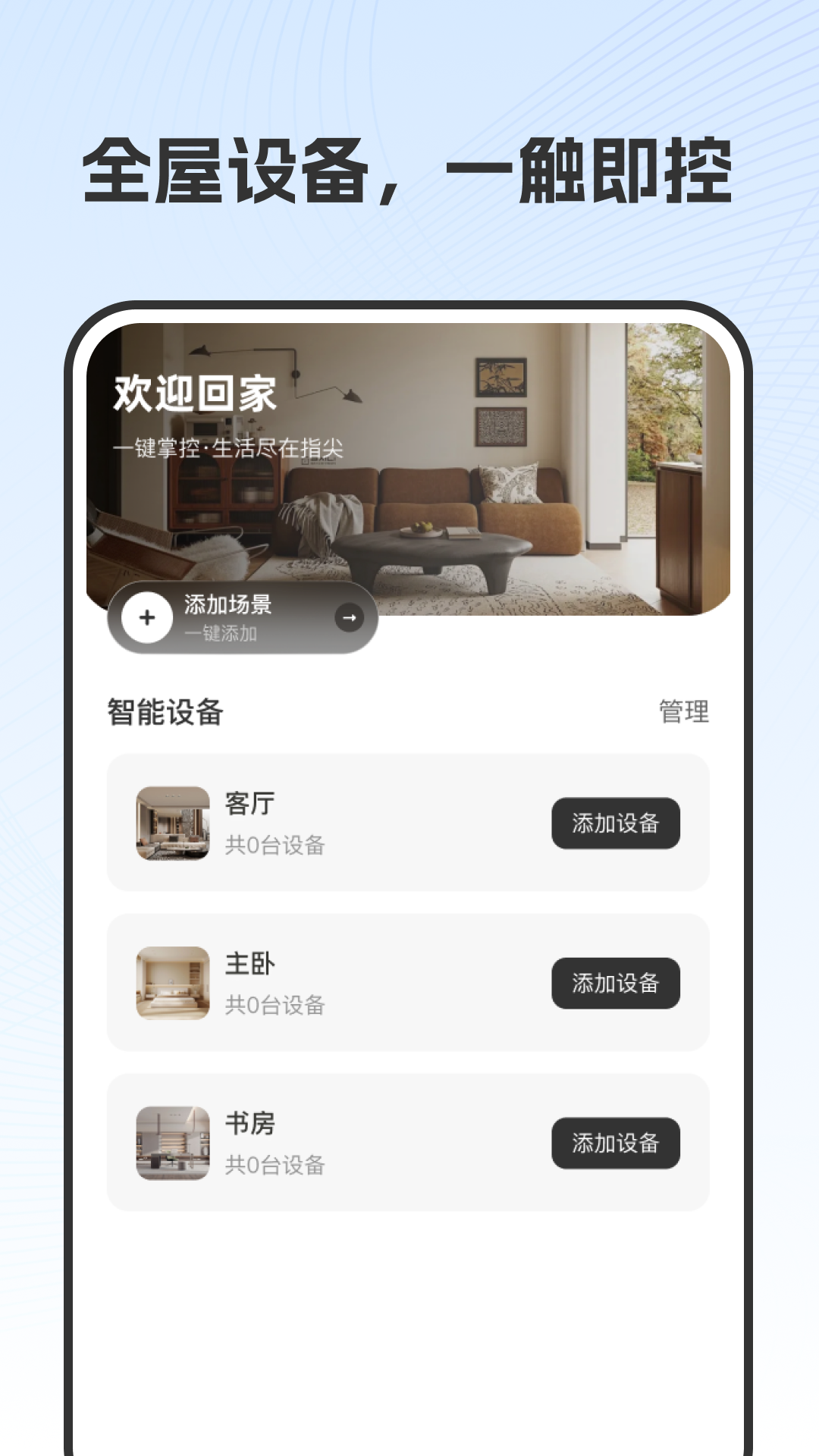Click the arrow icon on the scene bar

350,618
